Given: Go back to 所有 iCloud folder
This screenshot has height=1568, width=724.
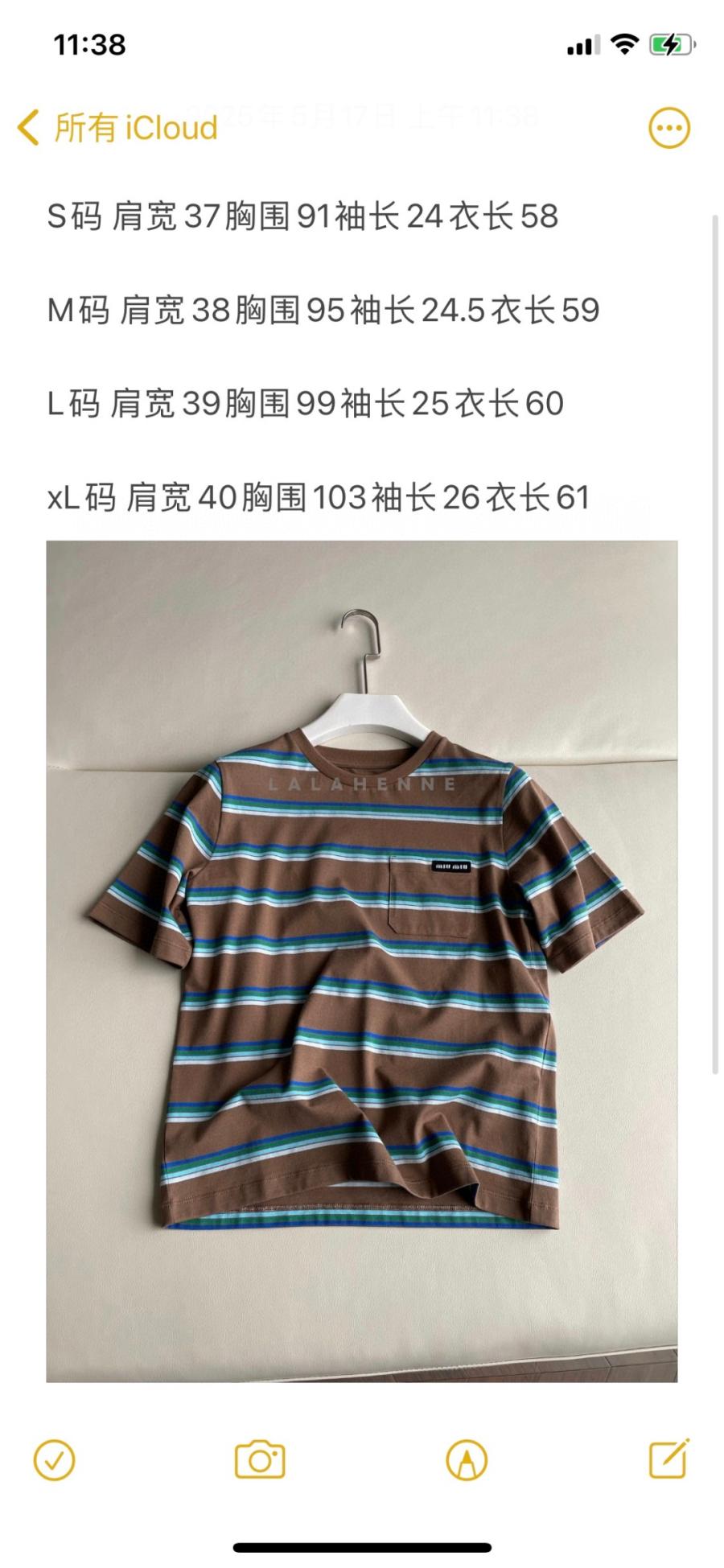Looking at the screenshot, I should [x=117, y=128].
